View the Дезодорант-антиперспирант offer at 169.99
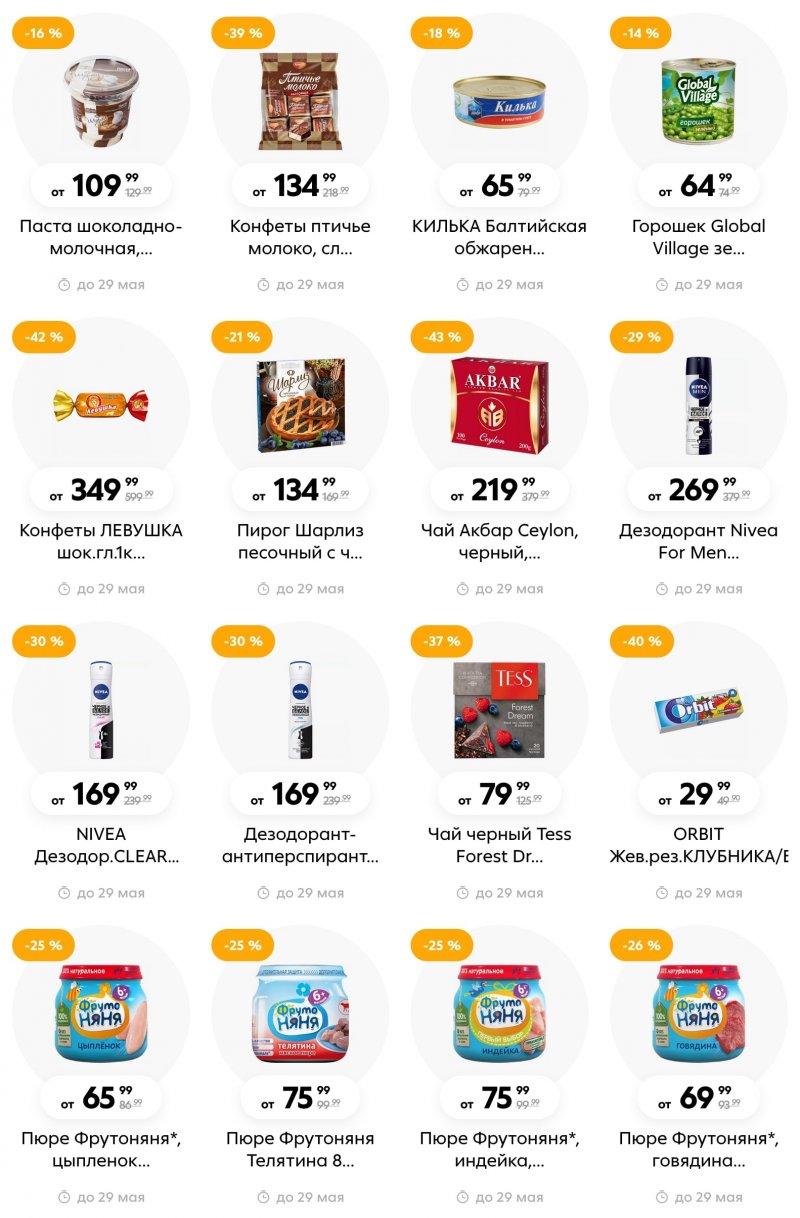This screenshot has height=1218, width=800. pos(300,712)
